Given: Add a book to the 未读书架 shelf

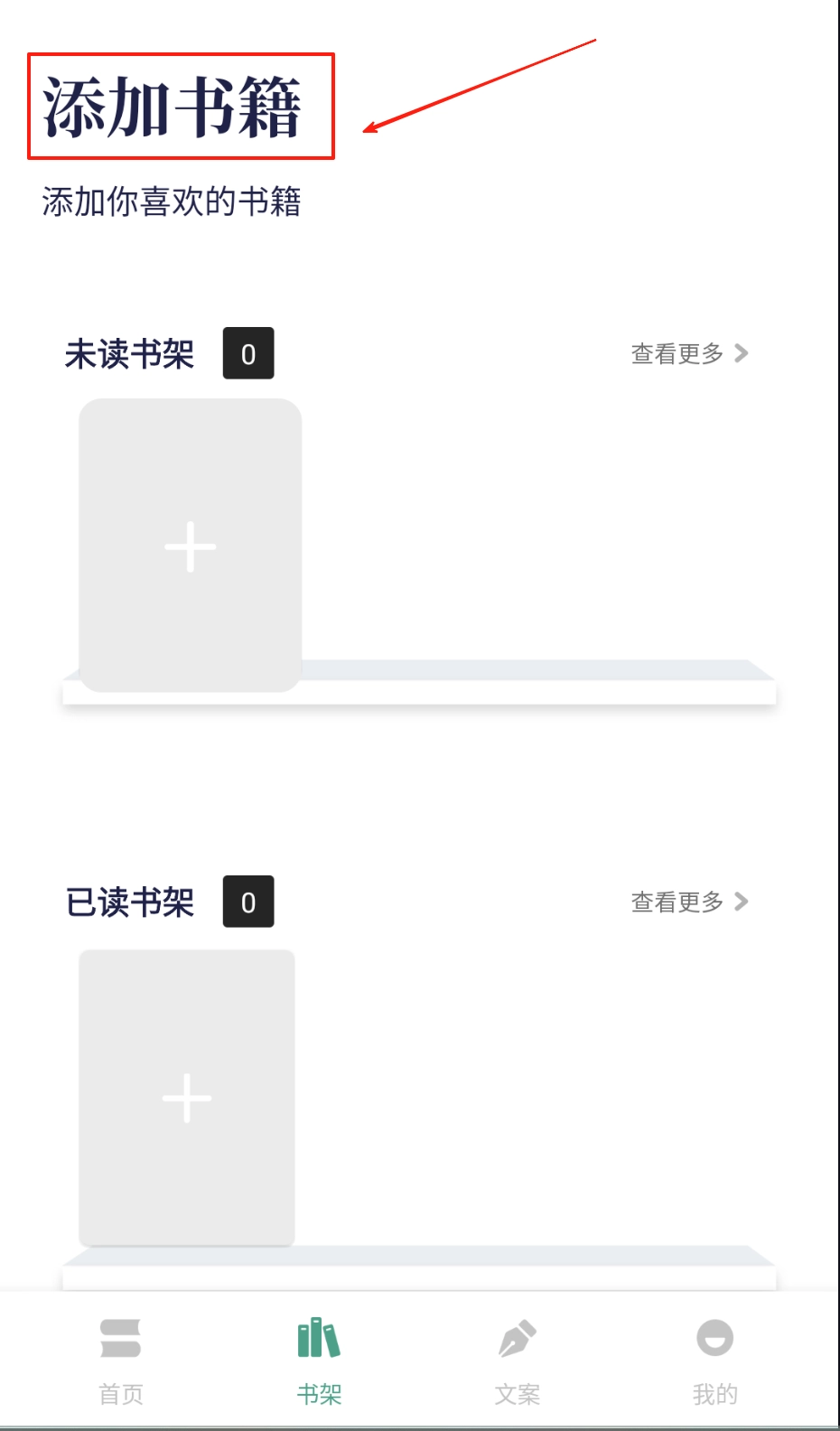Looking at the screenshot, I should [190, 546].
